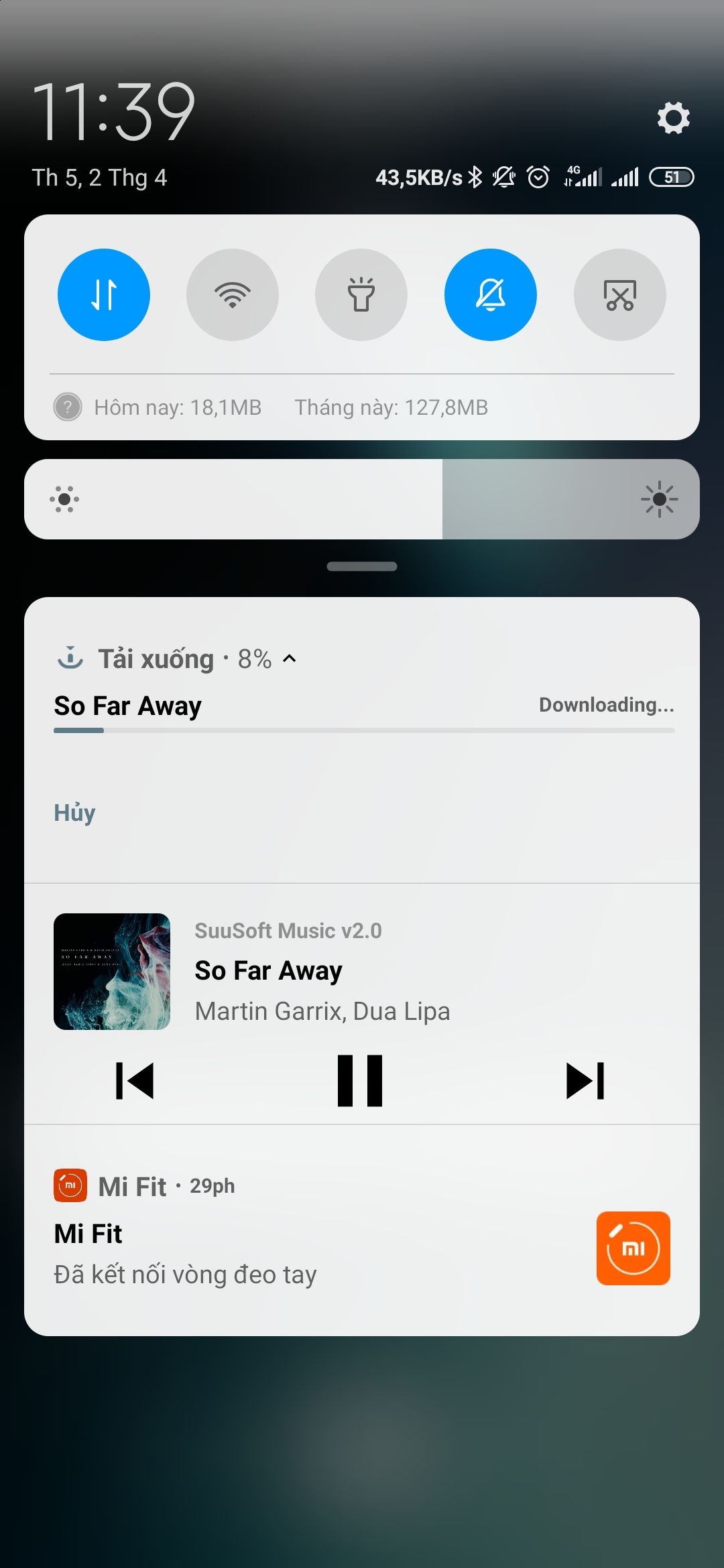Pause So Far Away playback

click(360, 1080)
